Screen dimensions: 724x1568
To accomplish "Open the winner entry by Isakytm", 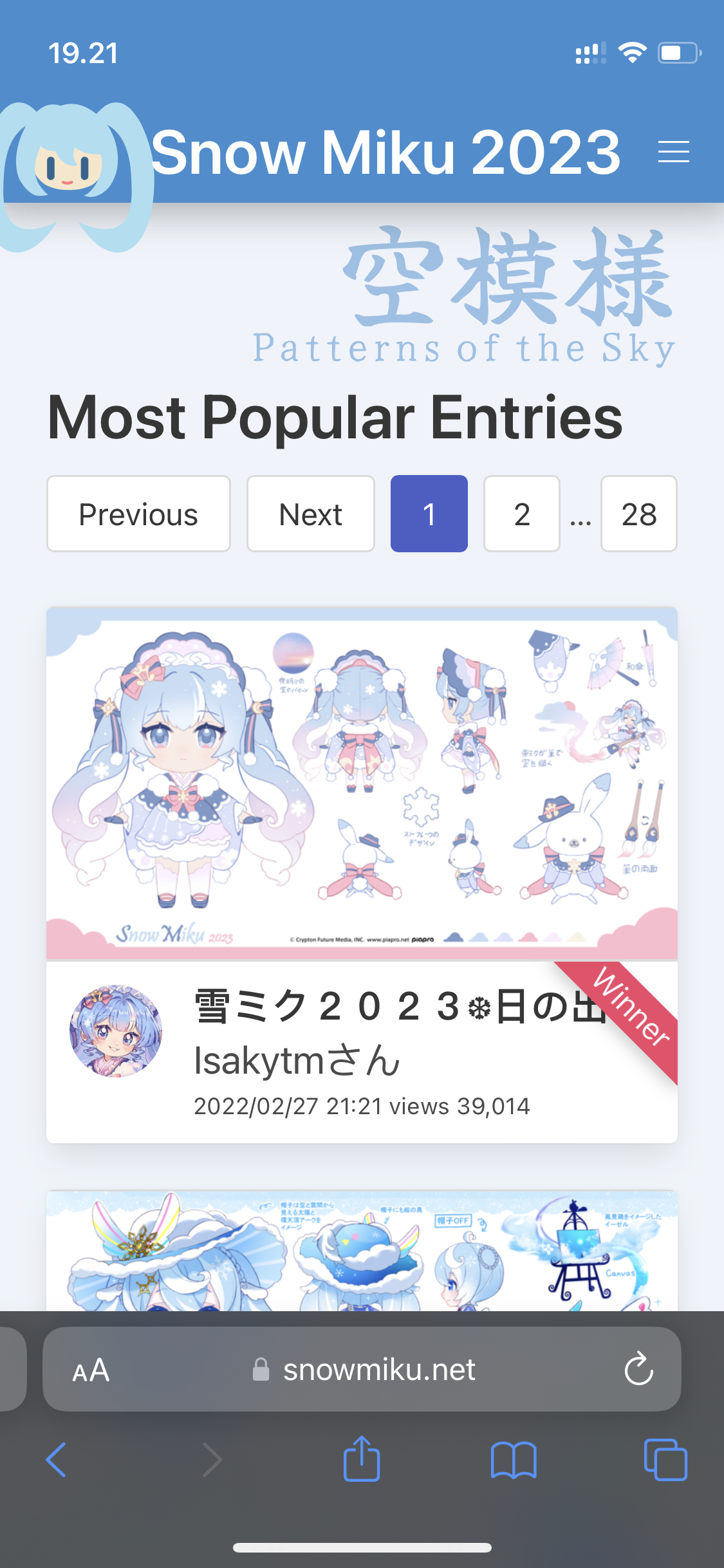I will pyautogui.click(x=362, y=875).
